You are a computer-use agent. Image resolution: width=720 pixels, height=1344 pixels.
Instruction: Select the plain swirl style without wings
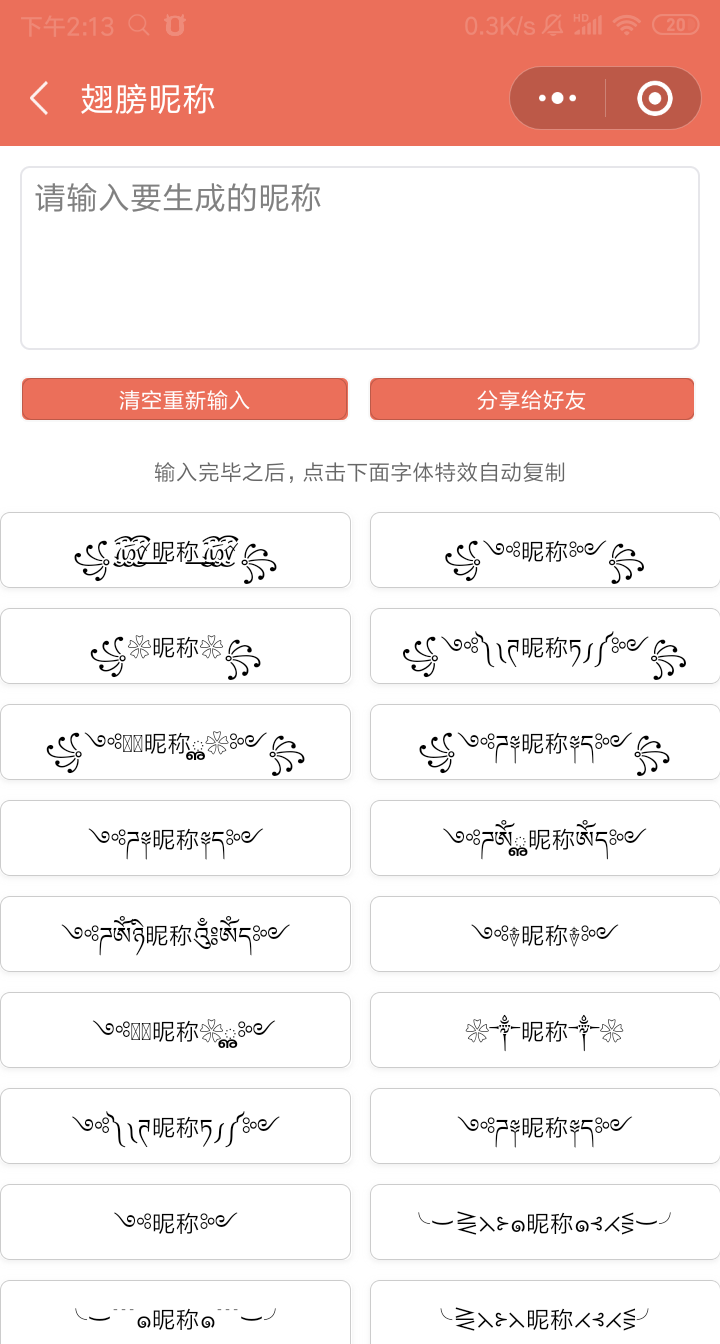176,1222
